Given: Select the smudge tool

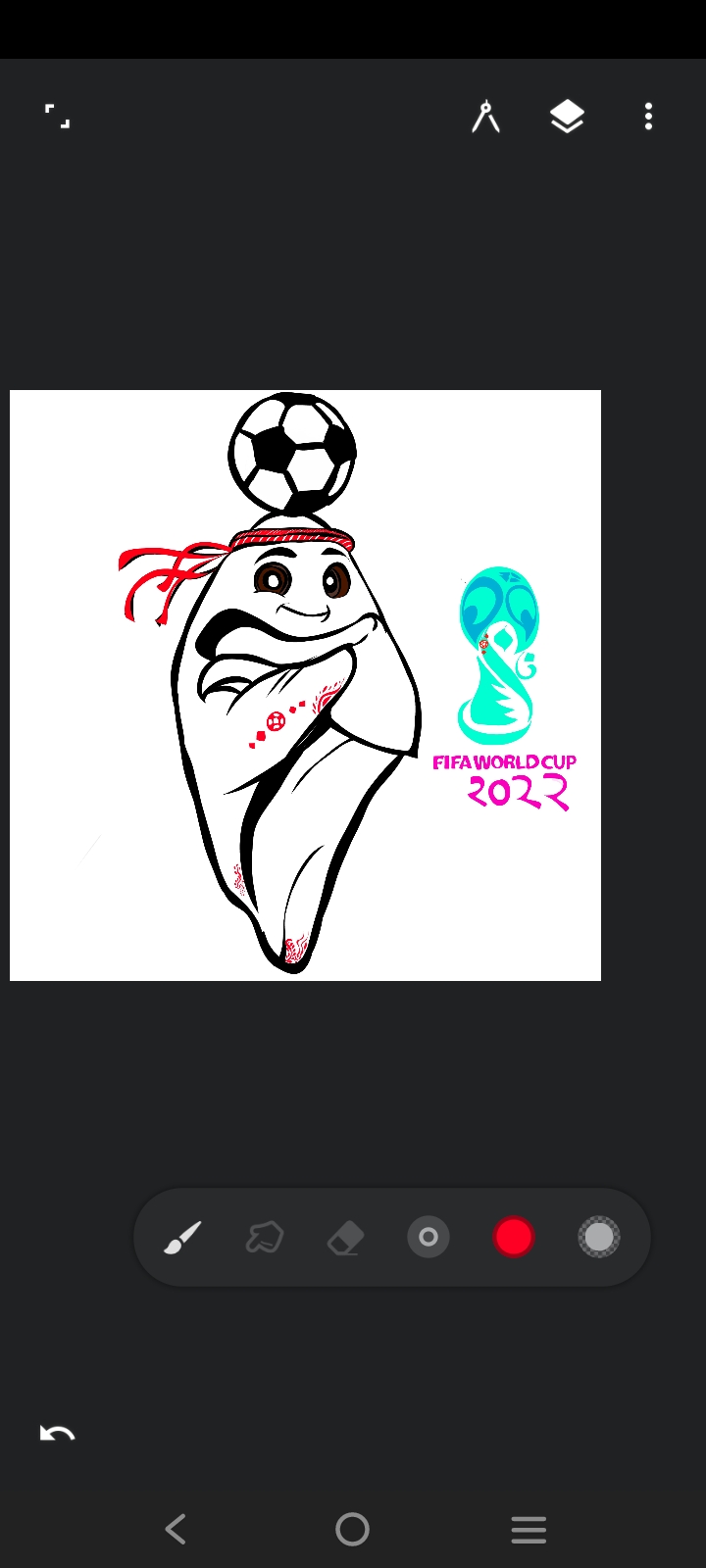Looking at the screenshot, I should point(264,1237).
